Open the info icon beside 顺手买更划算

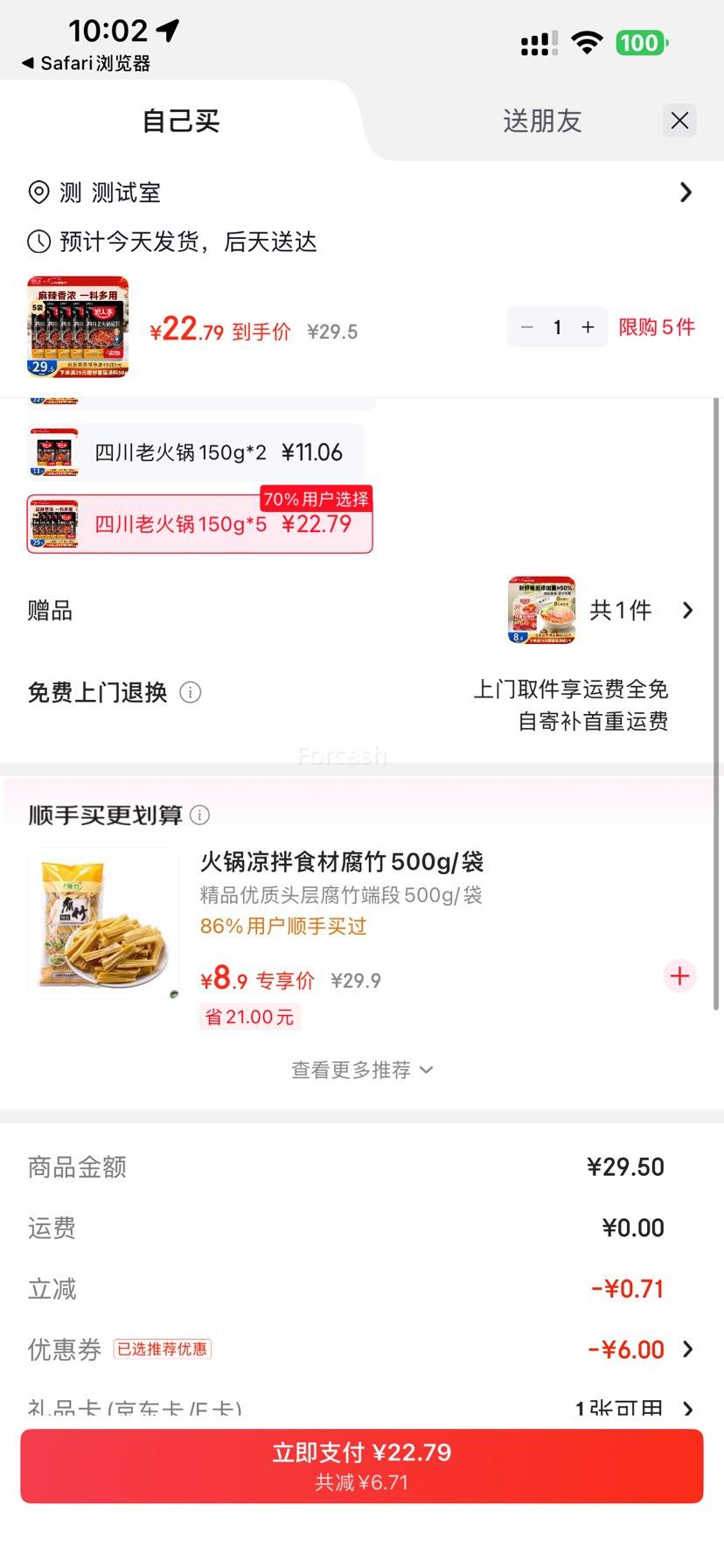point(200,815)
